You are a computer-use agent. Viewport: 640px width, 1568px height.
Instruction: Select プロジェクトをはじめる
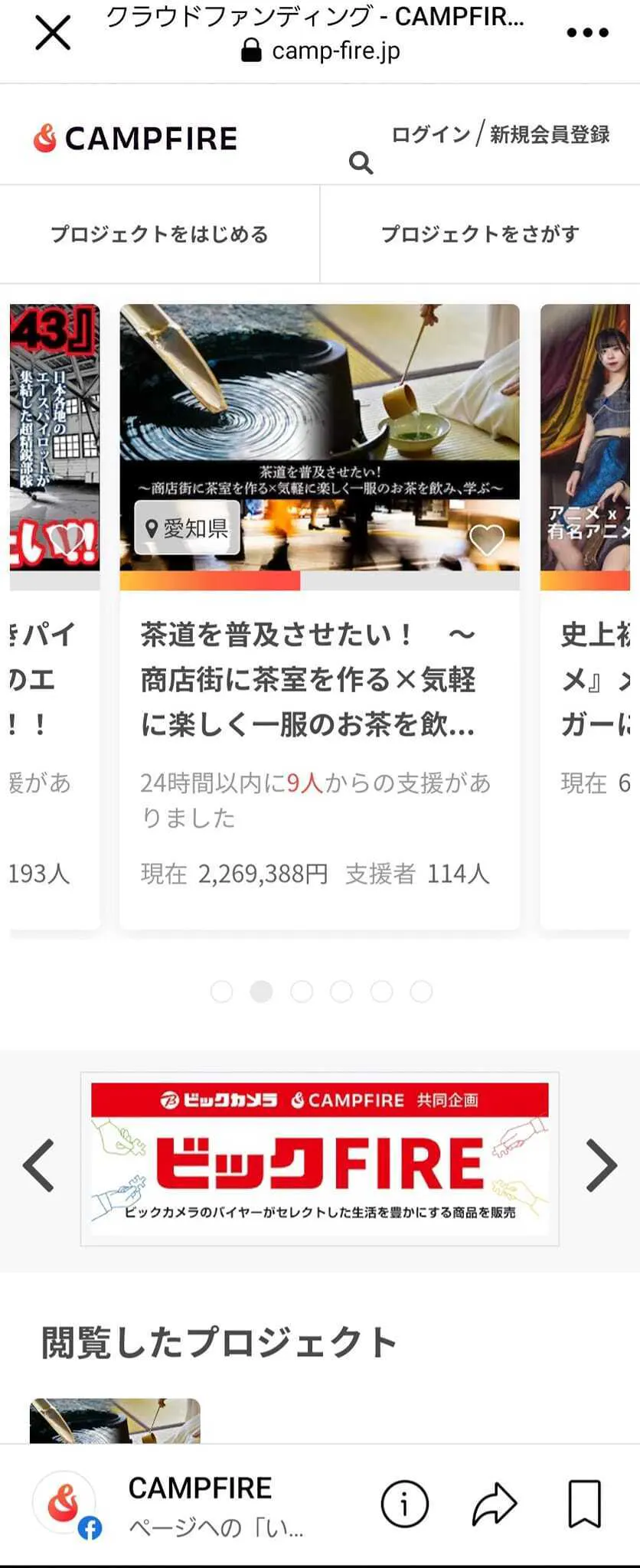coord(159,234)
